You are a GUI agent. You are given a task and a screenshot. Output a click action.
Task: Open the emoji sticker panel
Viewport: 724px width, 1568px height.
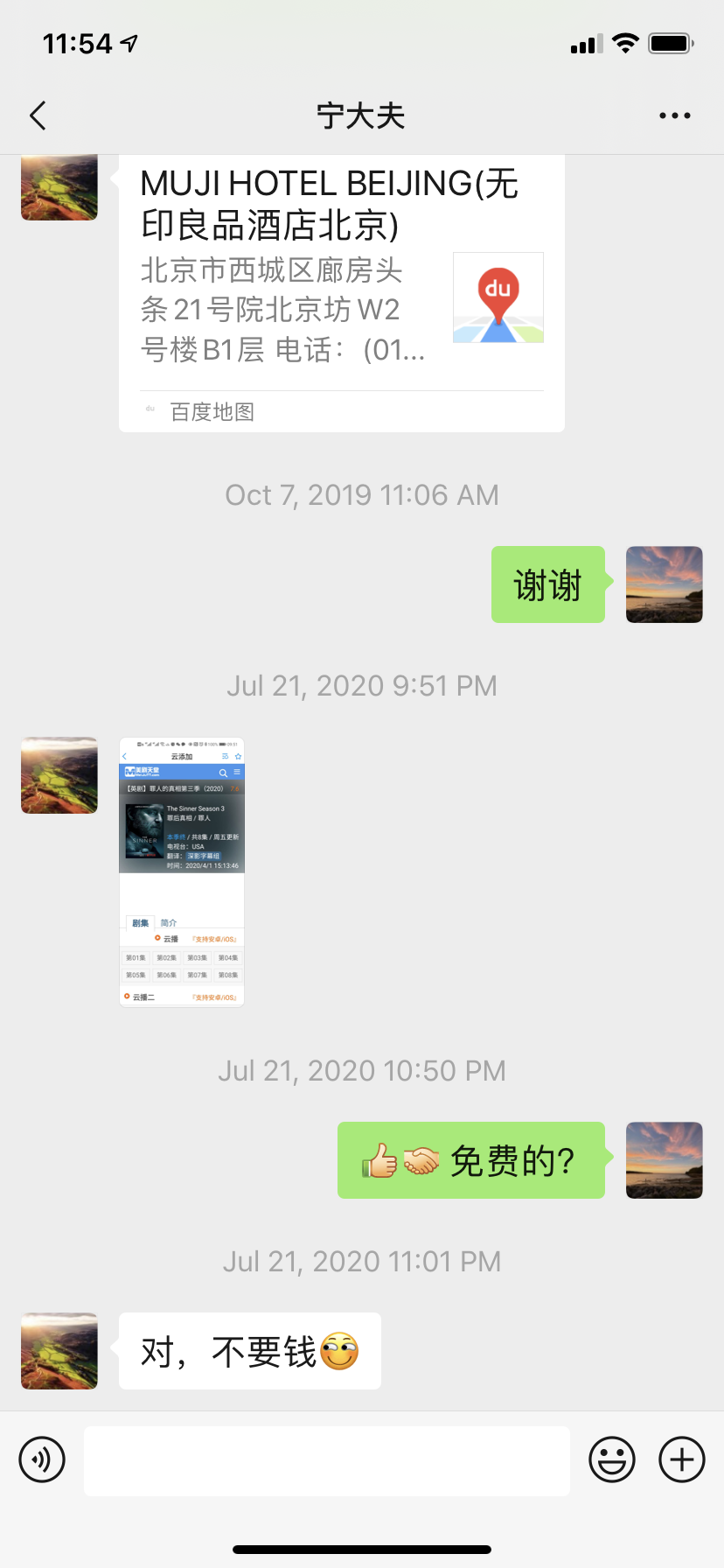point(611,1459)
